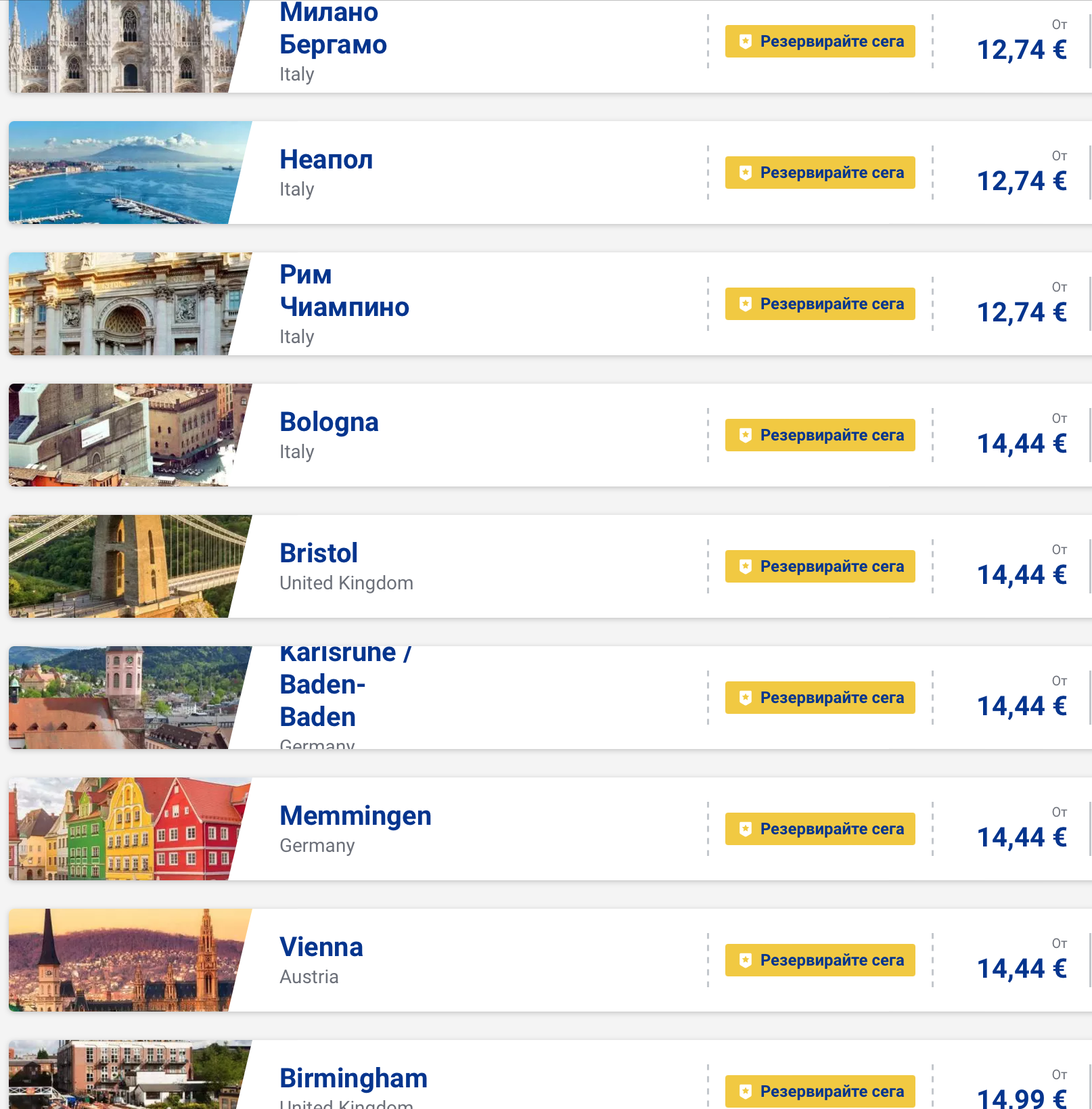Reserve the Рим Чиампино flight
The width and height of the screenshot is (1092, 1109).
(819, 304)
